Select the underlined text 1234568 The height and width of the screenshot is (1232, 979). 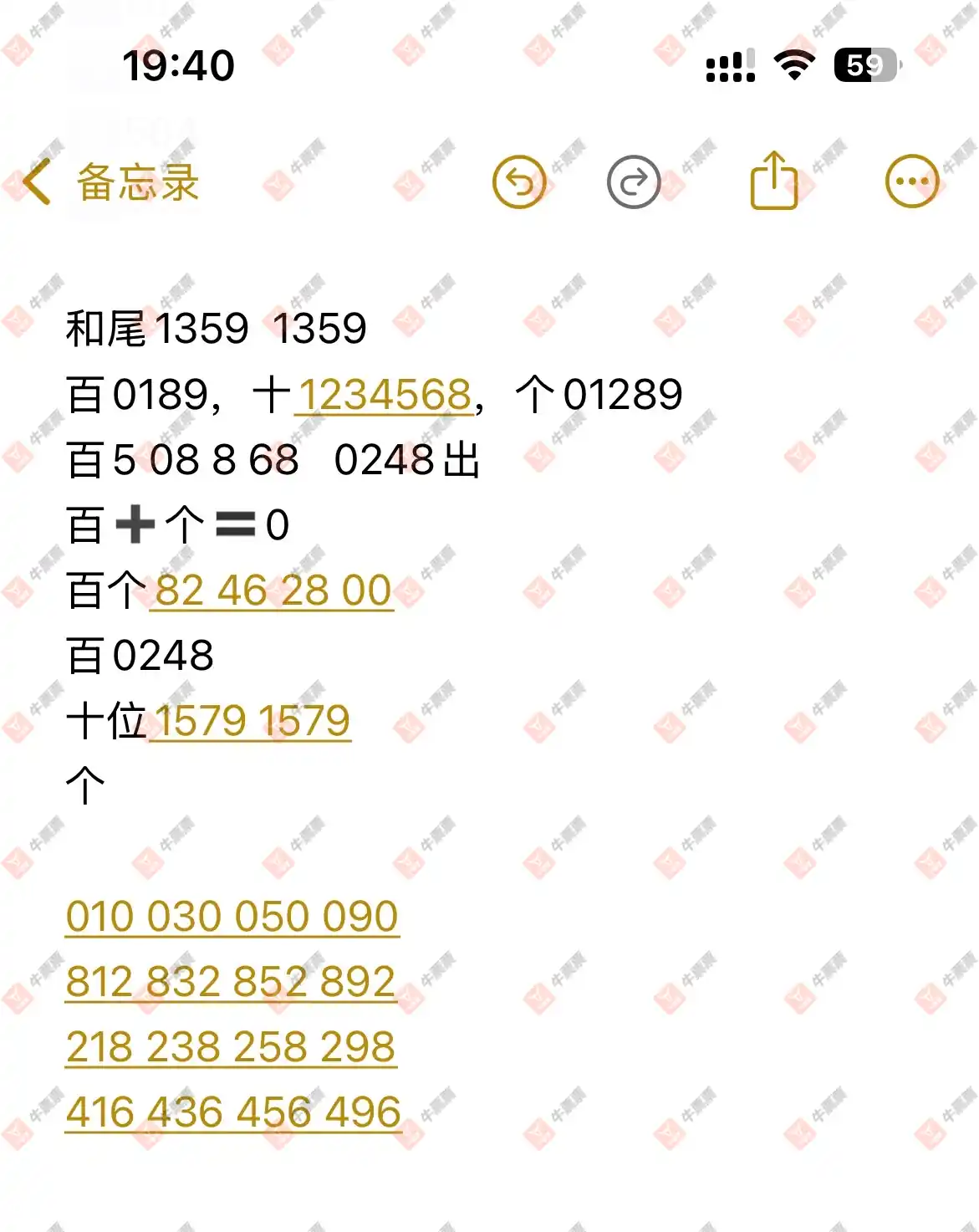[386, 395]
